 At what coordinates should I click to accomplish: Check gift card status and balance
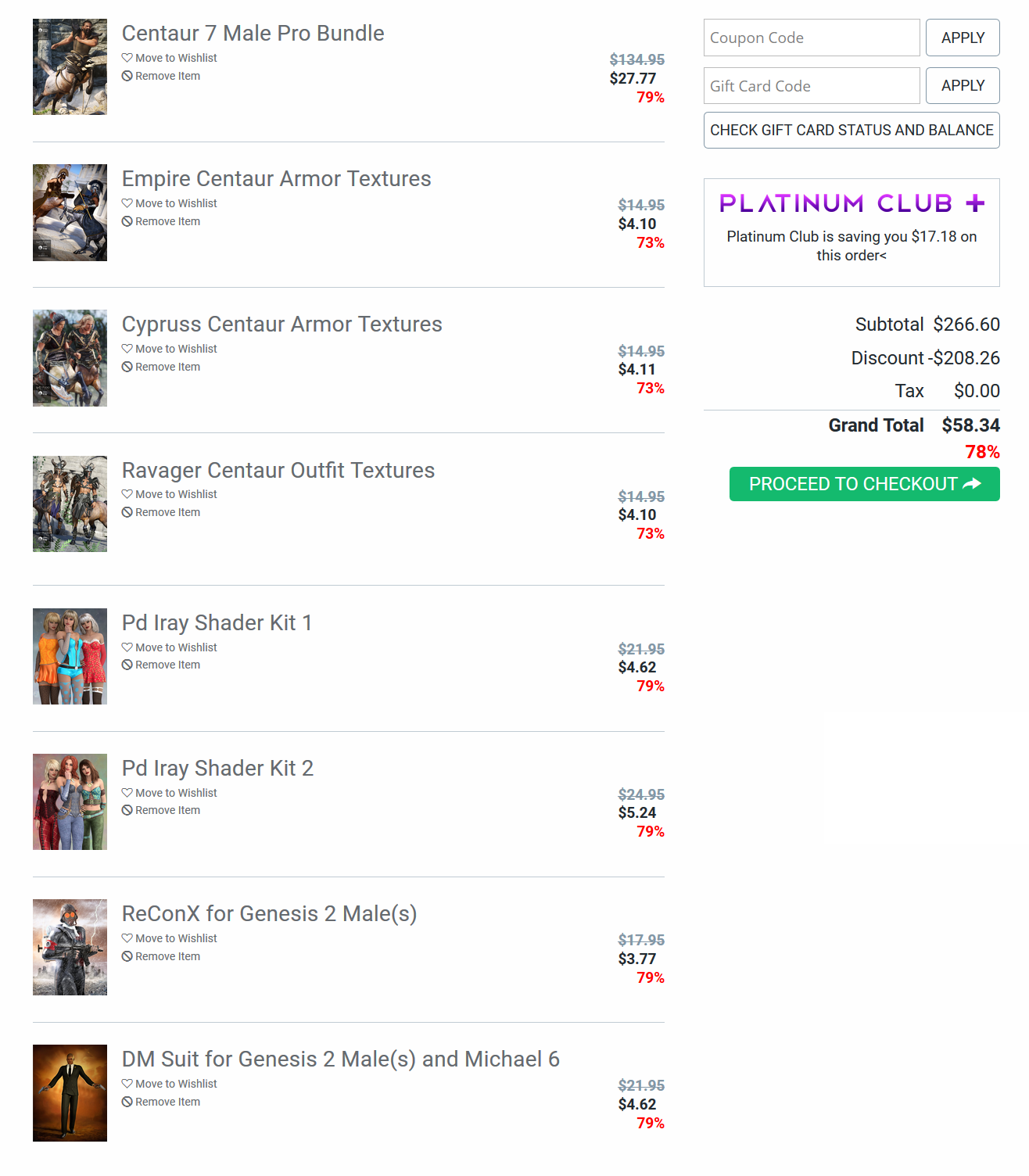pyautogui.click(x=851, y=131)
